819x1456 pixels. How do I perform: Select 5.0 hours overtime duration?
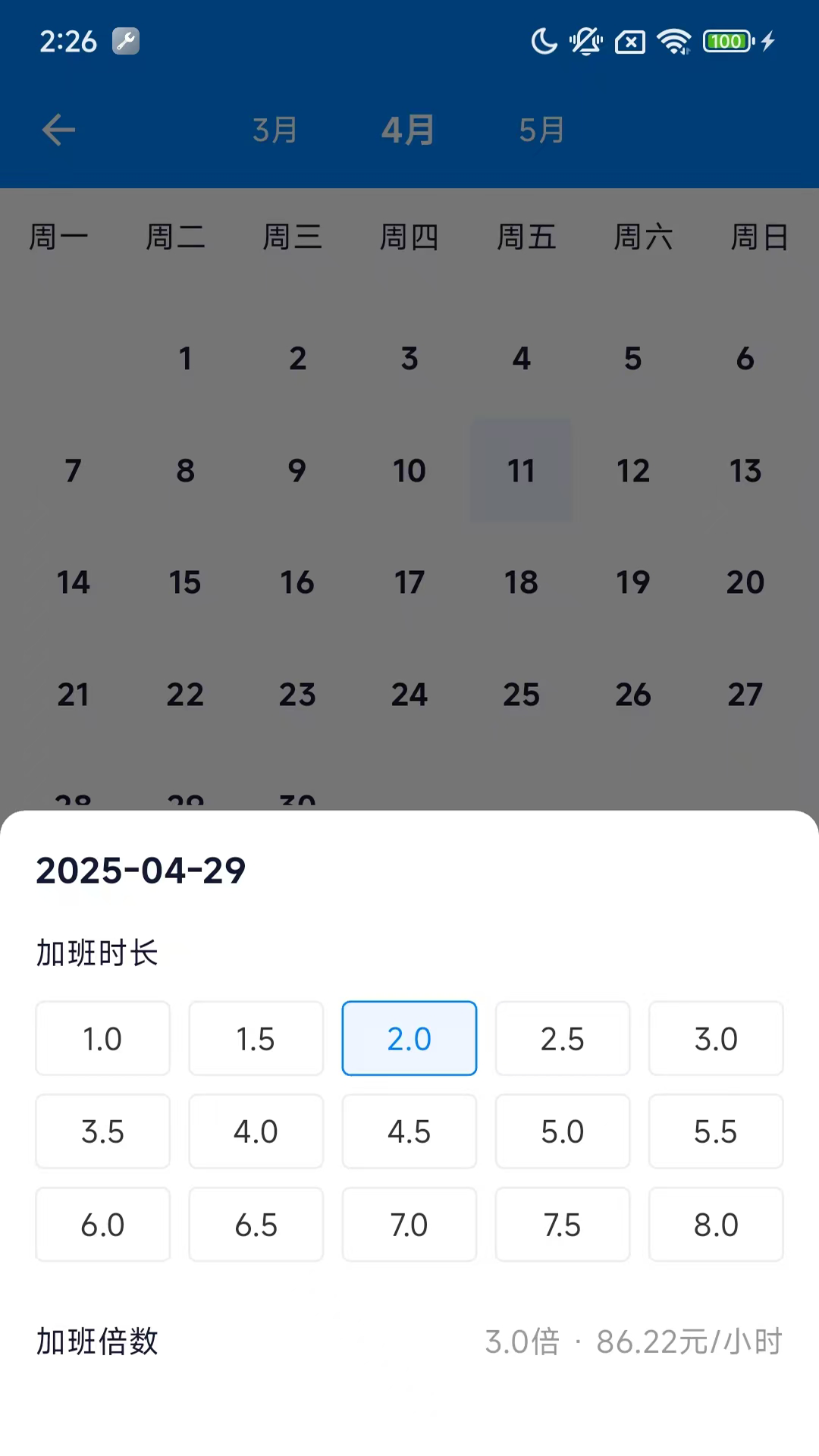coord(562,1131)
